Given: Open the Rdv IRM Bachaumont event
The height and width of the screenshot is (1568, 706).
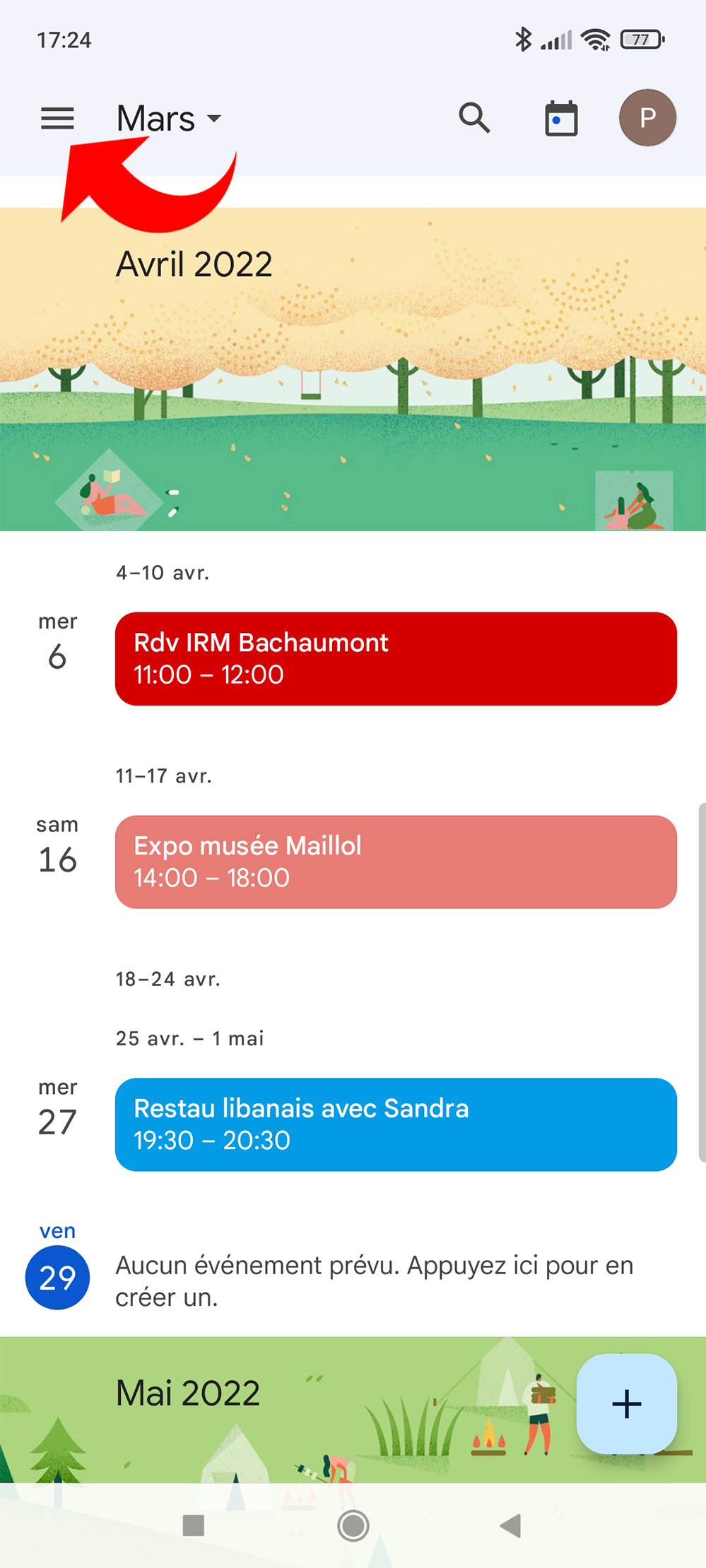Looking at the screenshot, I should pos(396,658).
